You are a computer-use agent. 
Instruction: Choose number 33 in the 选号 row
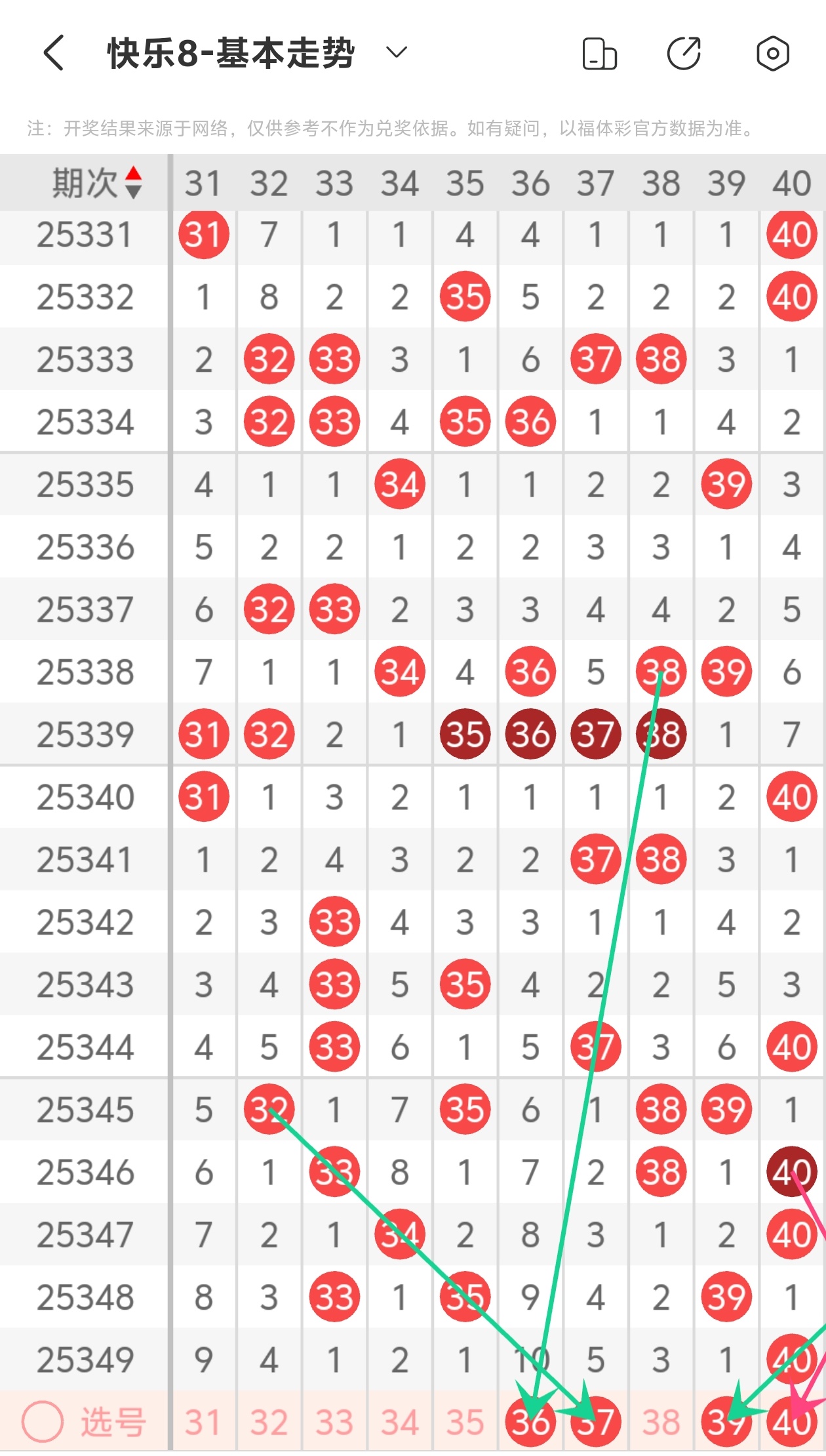pos(334,1422)
